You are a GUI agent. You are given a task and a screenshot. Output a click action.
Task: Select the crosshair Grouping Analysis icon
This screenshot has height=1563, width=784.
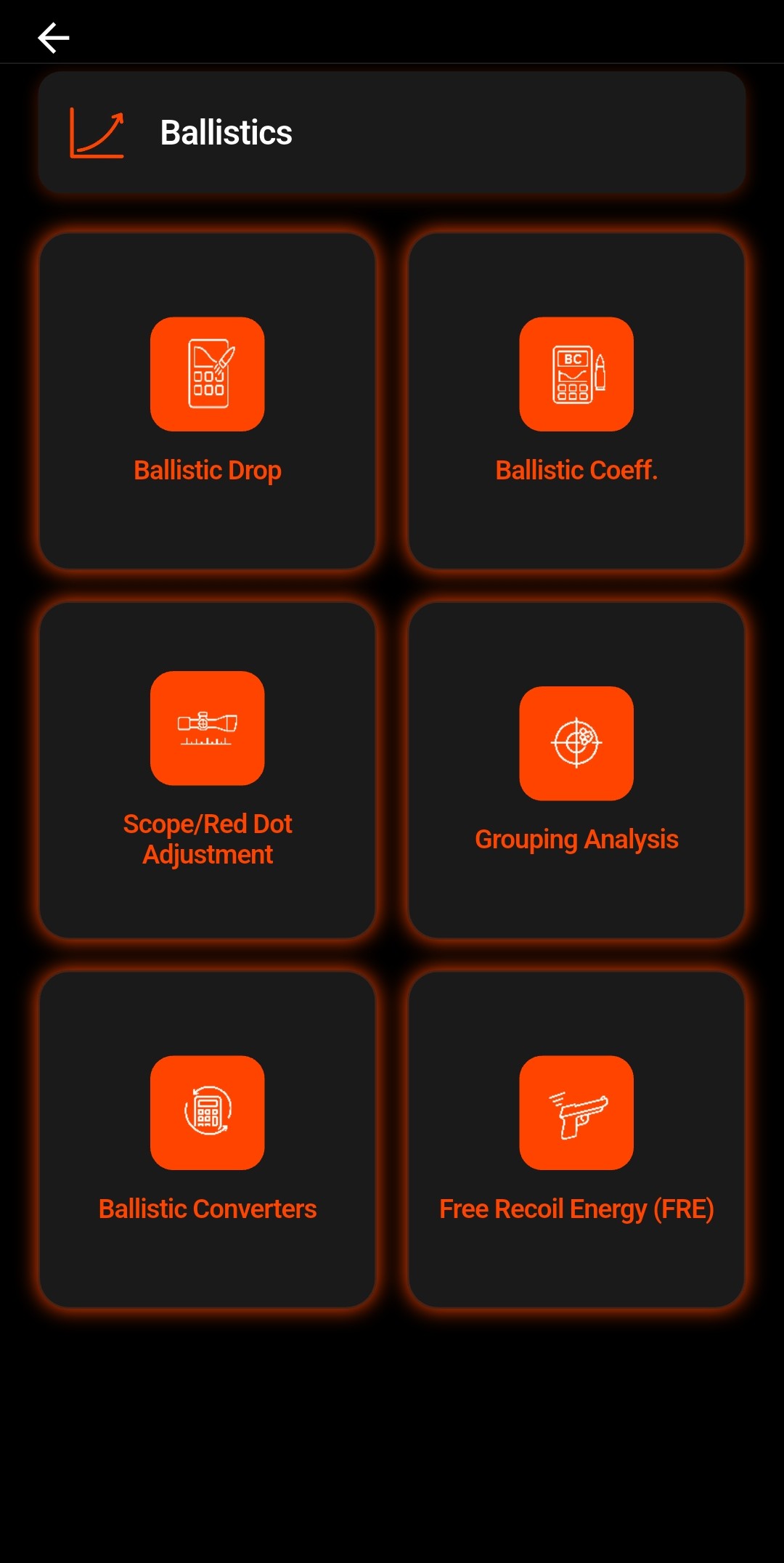coord(577,744)
